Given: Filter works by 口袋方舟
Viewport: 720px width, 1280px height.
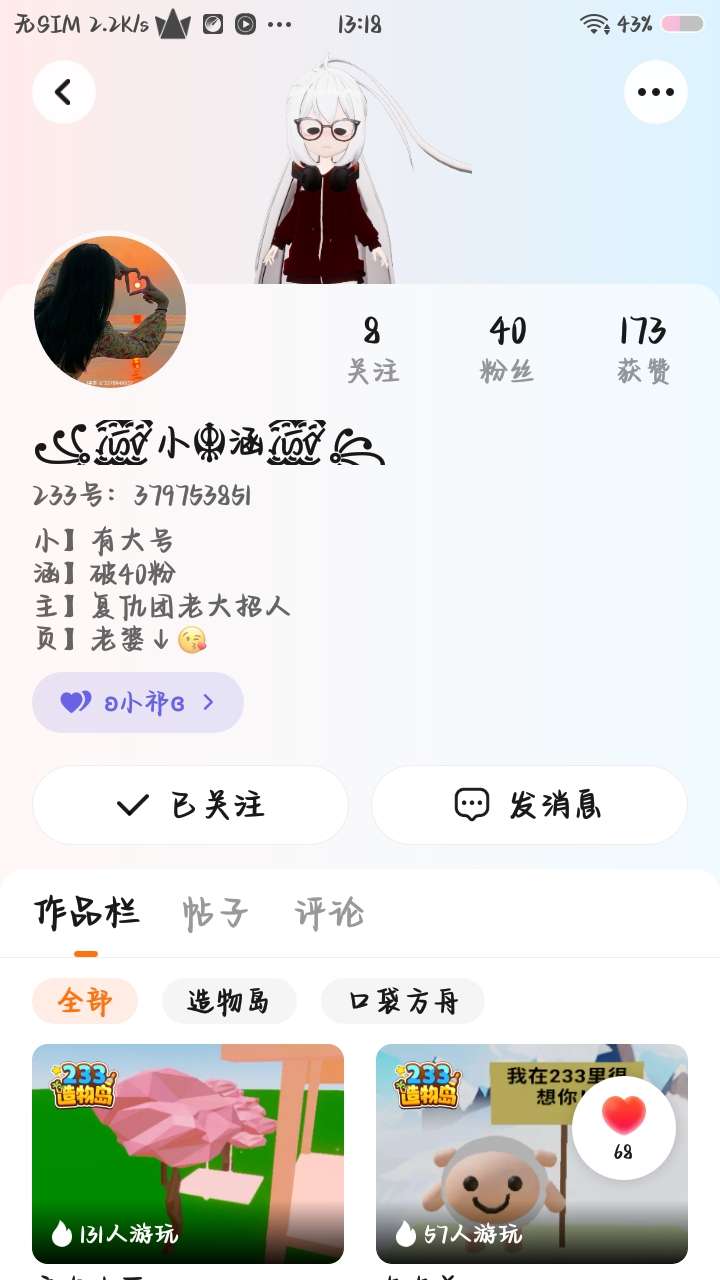Looking at the screenshot, I should [402, 1001].
